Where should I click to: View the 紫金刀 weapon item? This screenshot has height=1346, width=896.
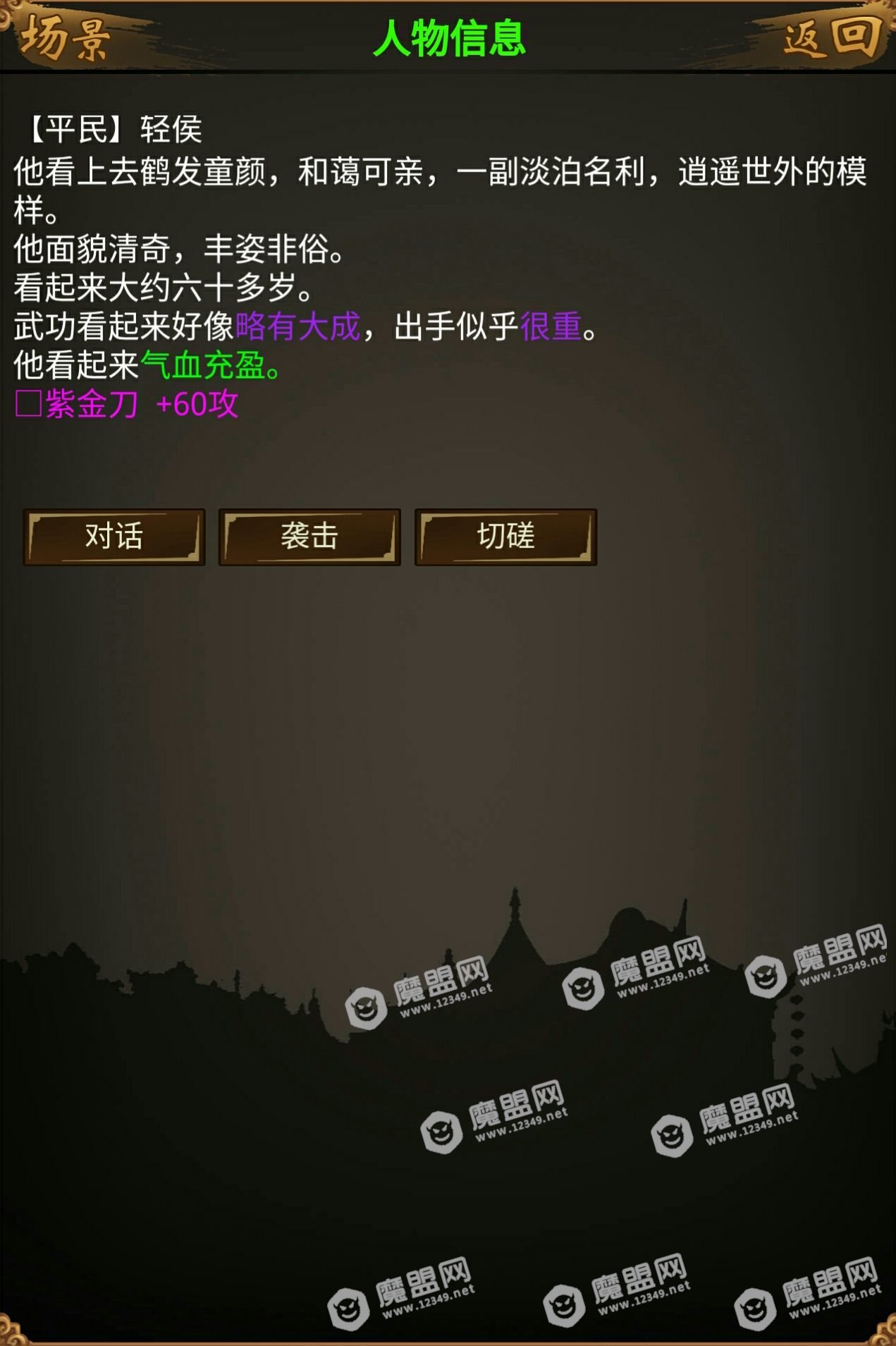pyautogui.click(x=92, y=405)
